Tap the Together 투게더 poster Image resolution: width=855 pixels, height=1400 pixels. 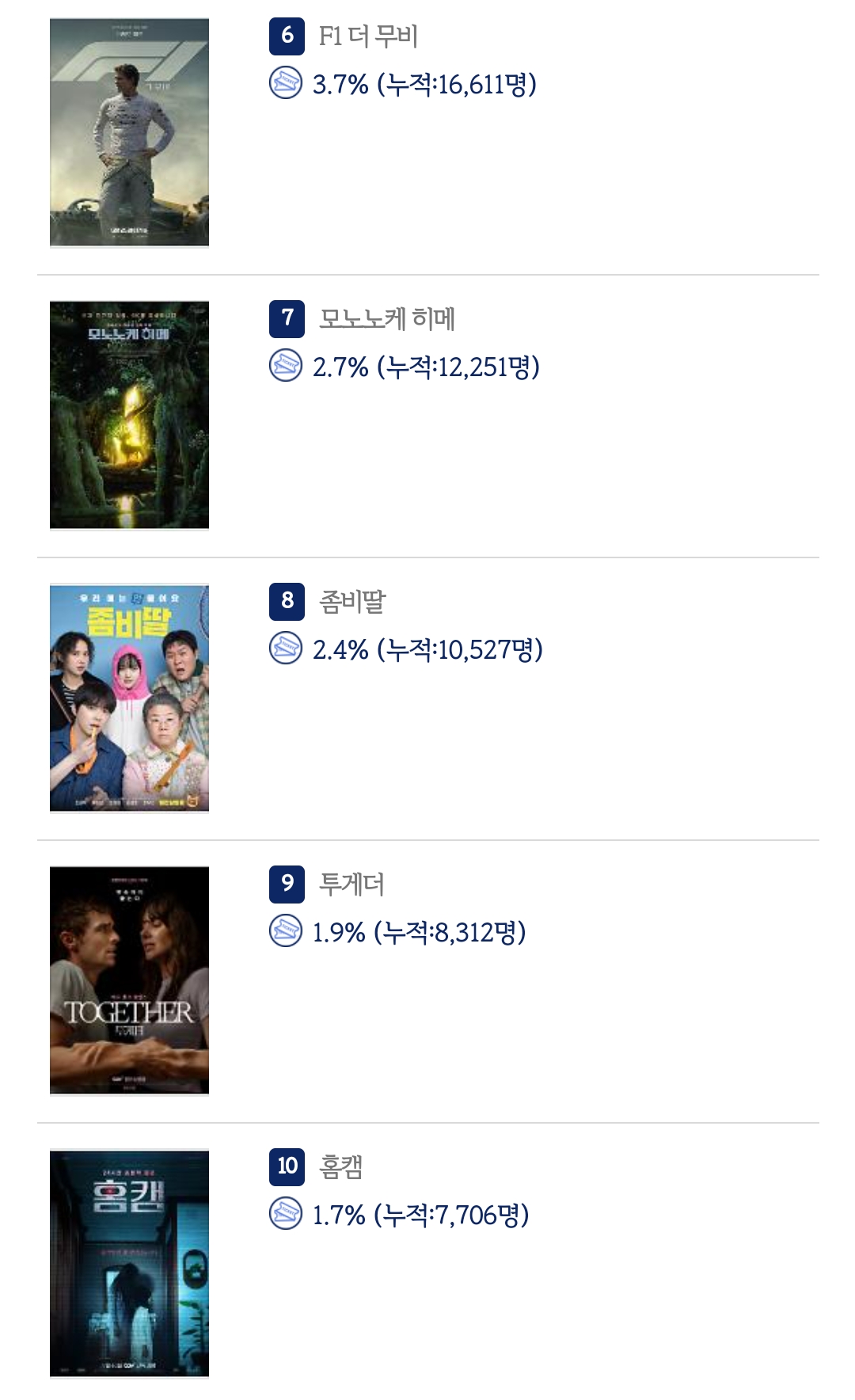(129, 980)
